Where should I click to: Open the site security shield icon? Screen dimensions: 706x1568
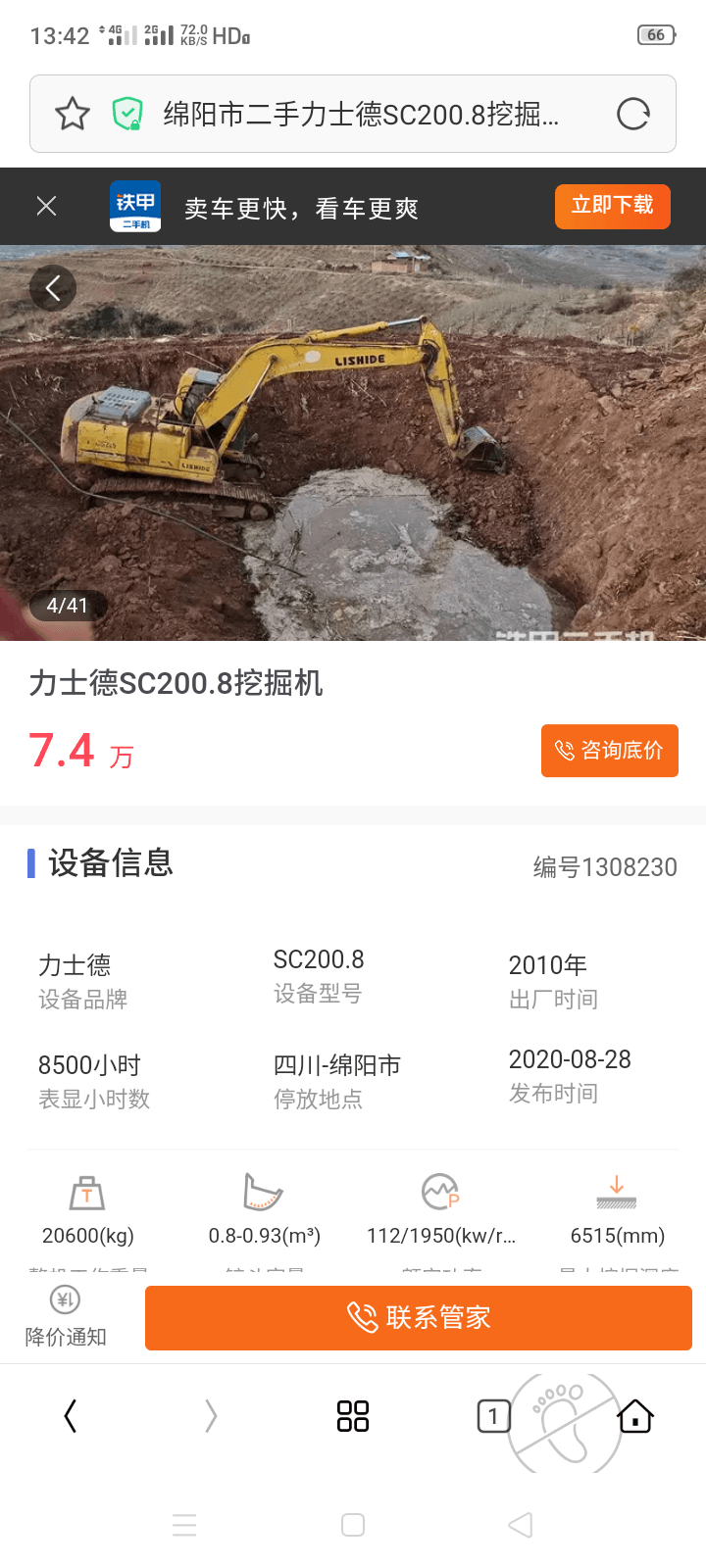point(127,115)
